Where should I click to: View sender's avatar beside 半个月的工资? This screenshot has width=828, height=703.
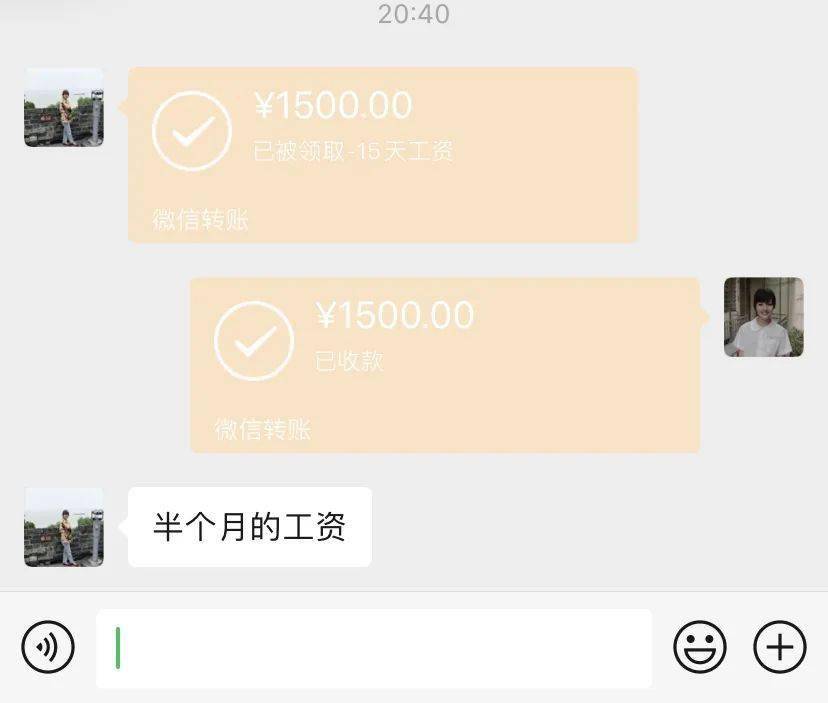point(64,527)
